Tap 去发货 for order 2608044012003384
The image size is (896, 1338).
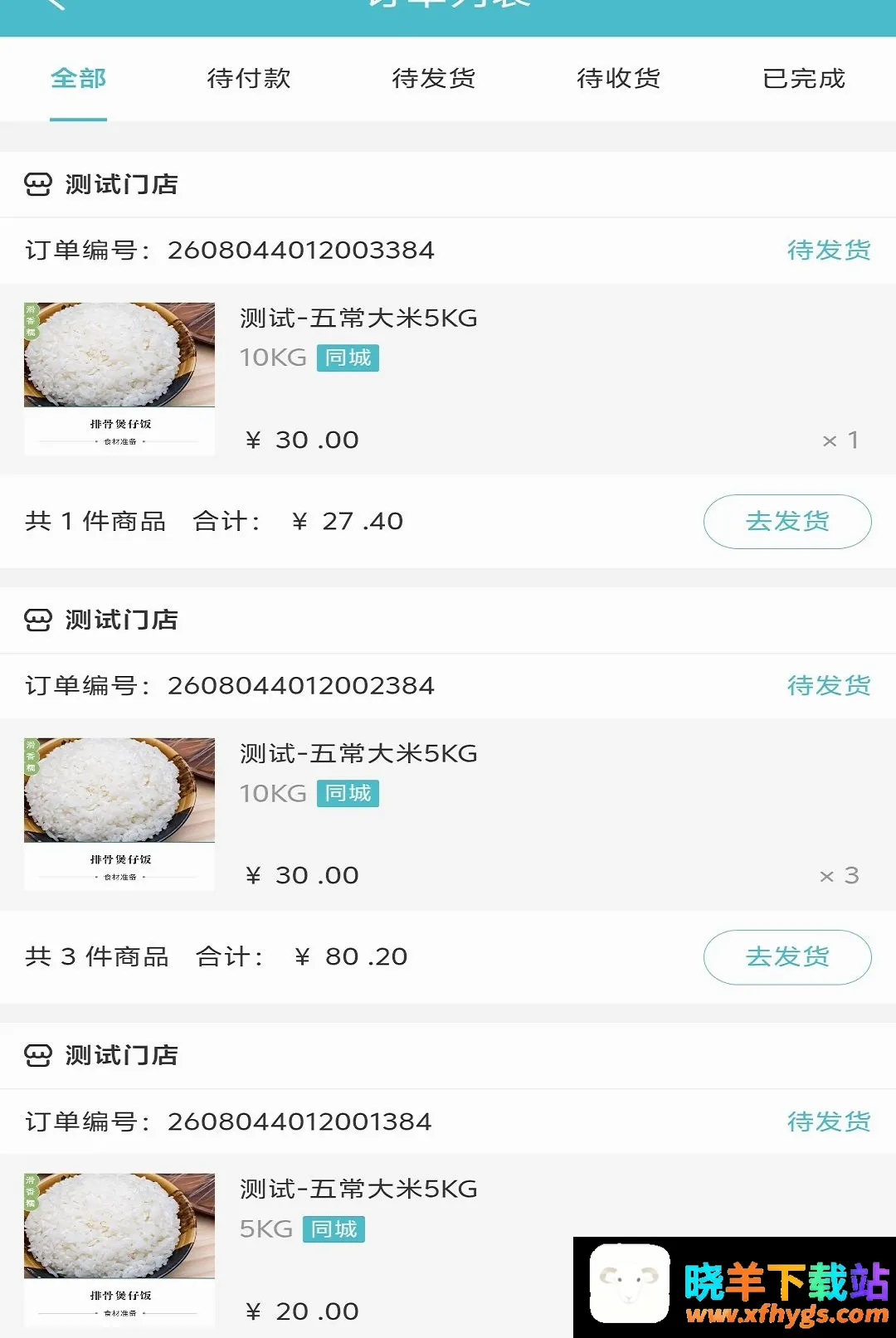click(787, 522)
